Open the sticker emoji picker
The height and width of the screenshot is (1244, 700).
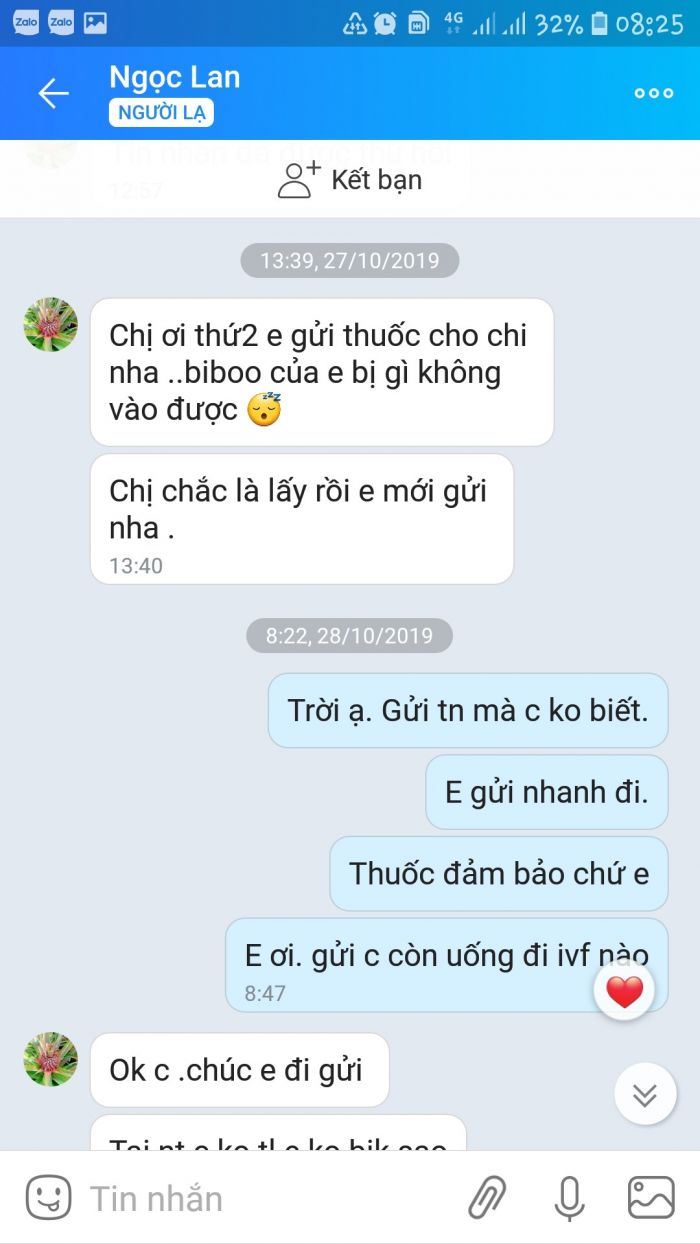[x=48, y=1197]
